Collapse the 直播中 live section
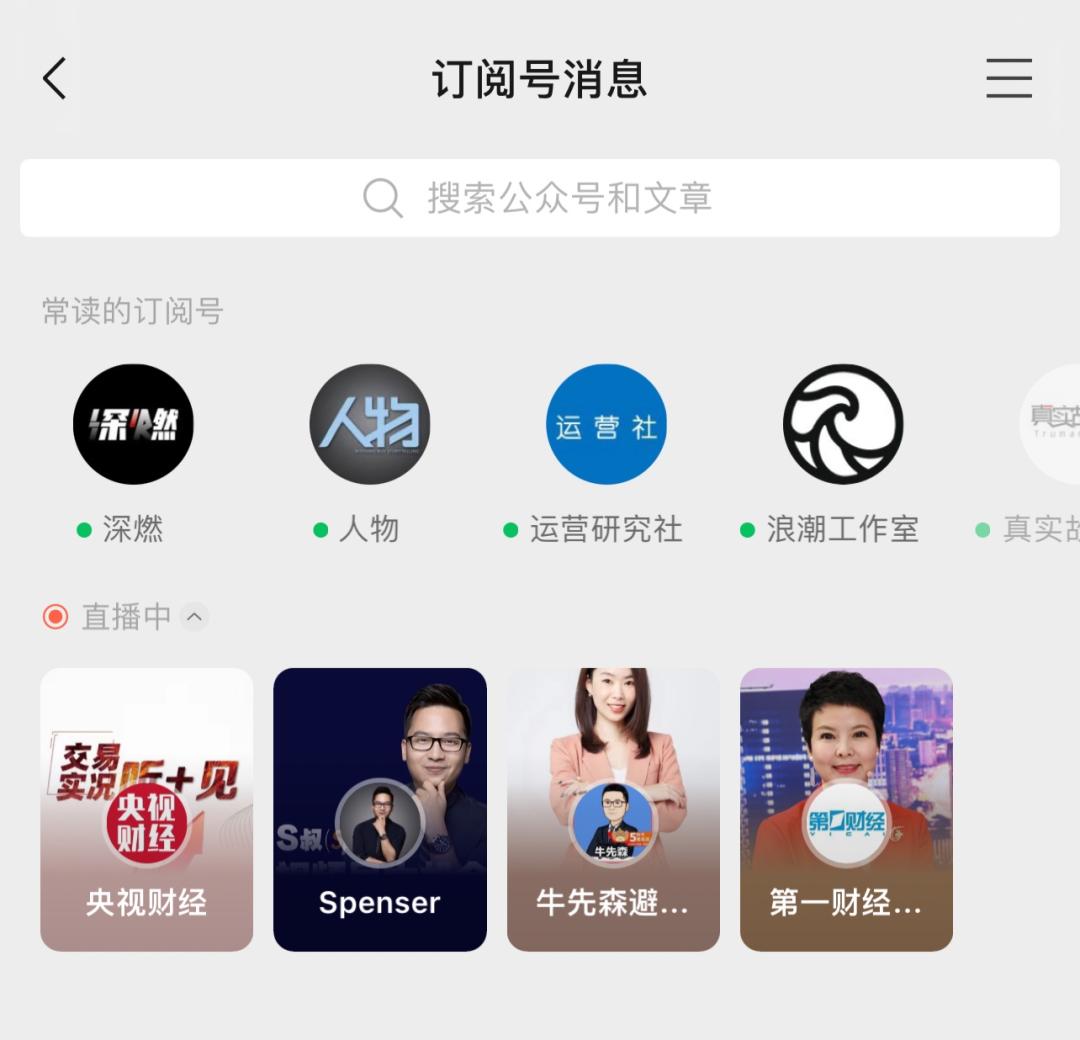The height and width of the screenshot is (1040, 1080). tap(195, 617)
